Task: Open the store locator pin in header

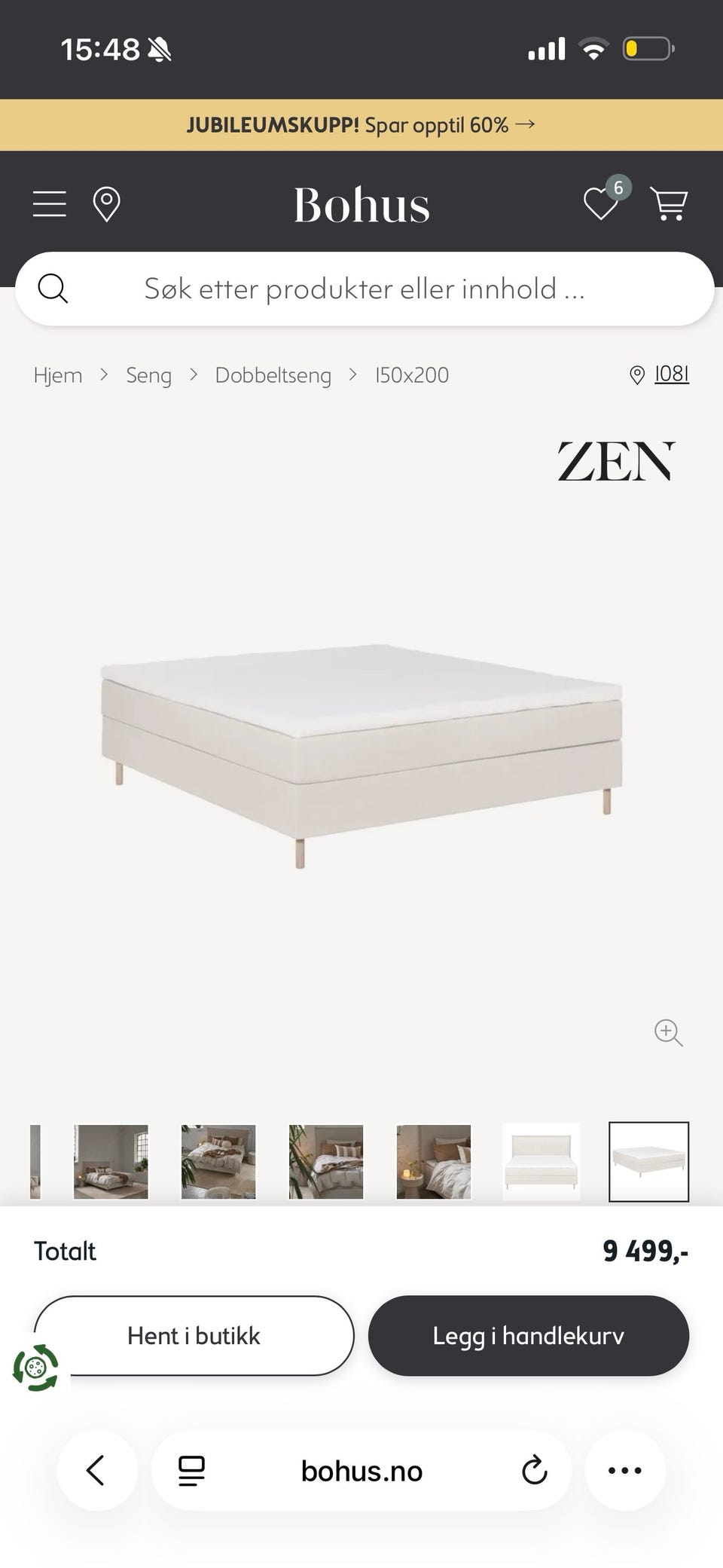Action: (106, 204)
